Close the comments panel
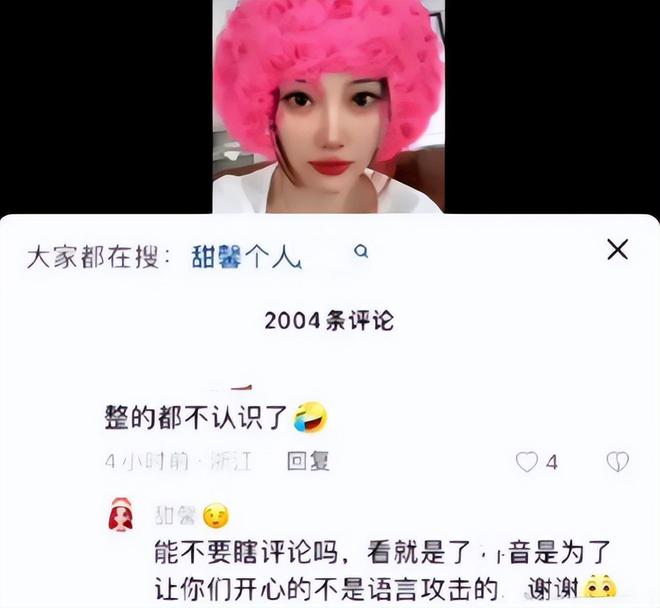660x608 pixels. [617, 250]
